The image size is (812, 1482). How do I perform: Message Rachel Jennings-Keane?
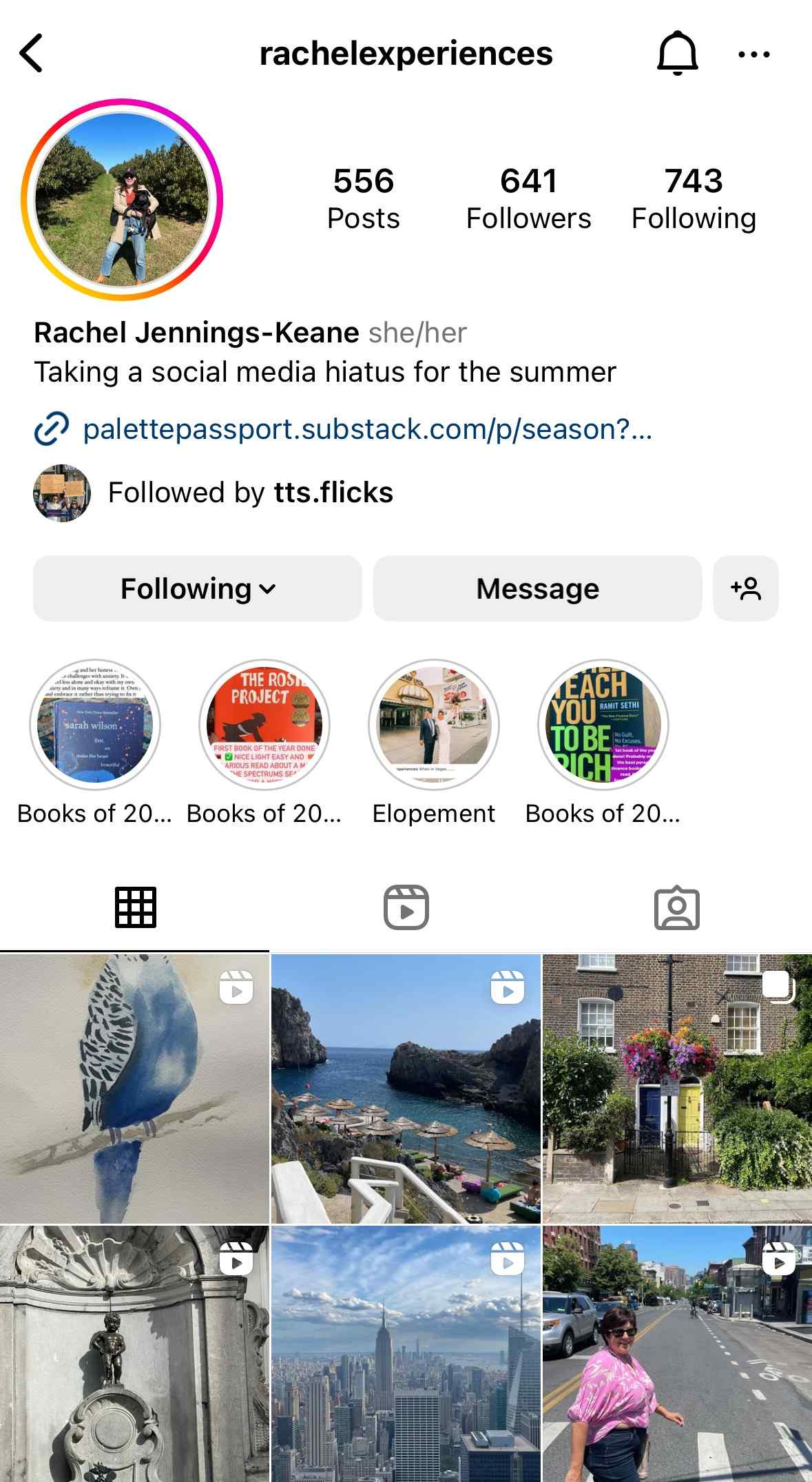[x=537, y=588]
